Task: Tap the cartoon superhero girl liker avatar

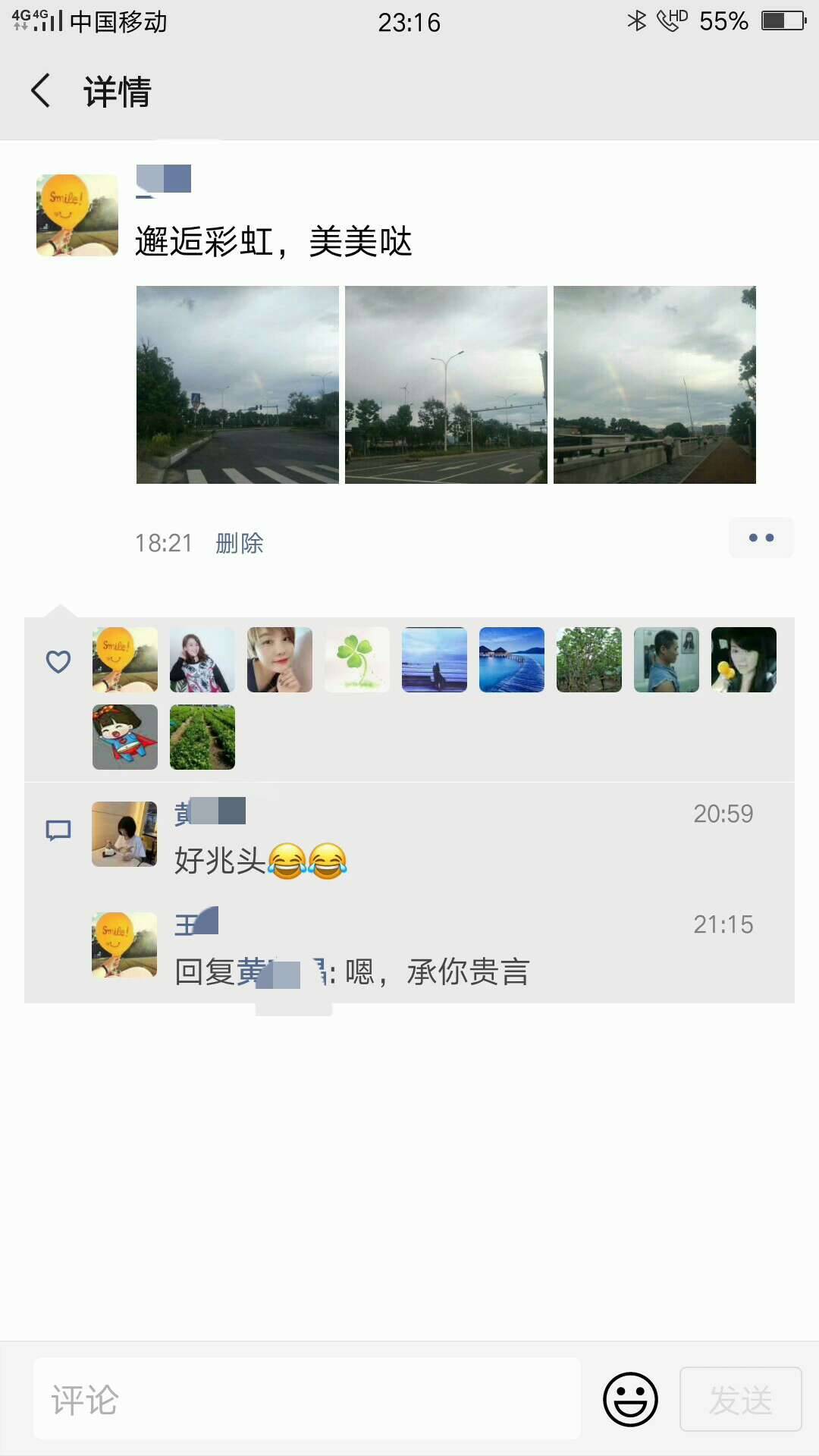Action: click(x=124, y=737)
